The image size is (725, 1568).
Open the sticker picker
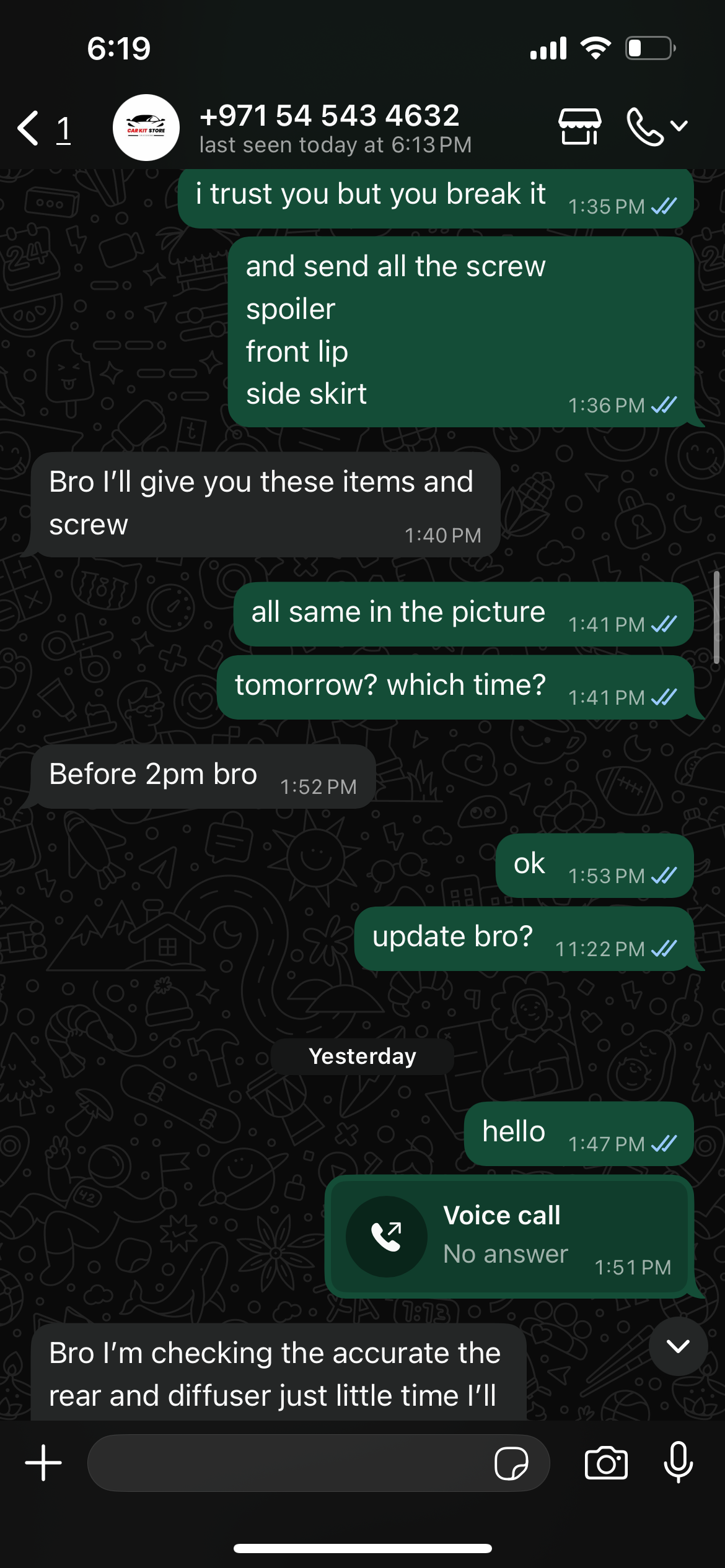[x=511, y=1463]
